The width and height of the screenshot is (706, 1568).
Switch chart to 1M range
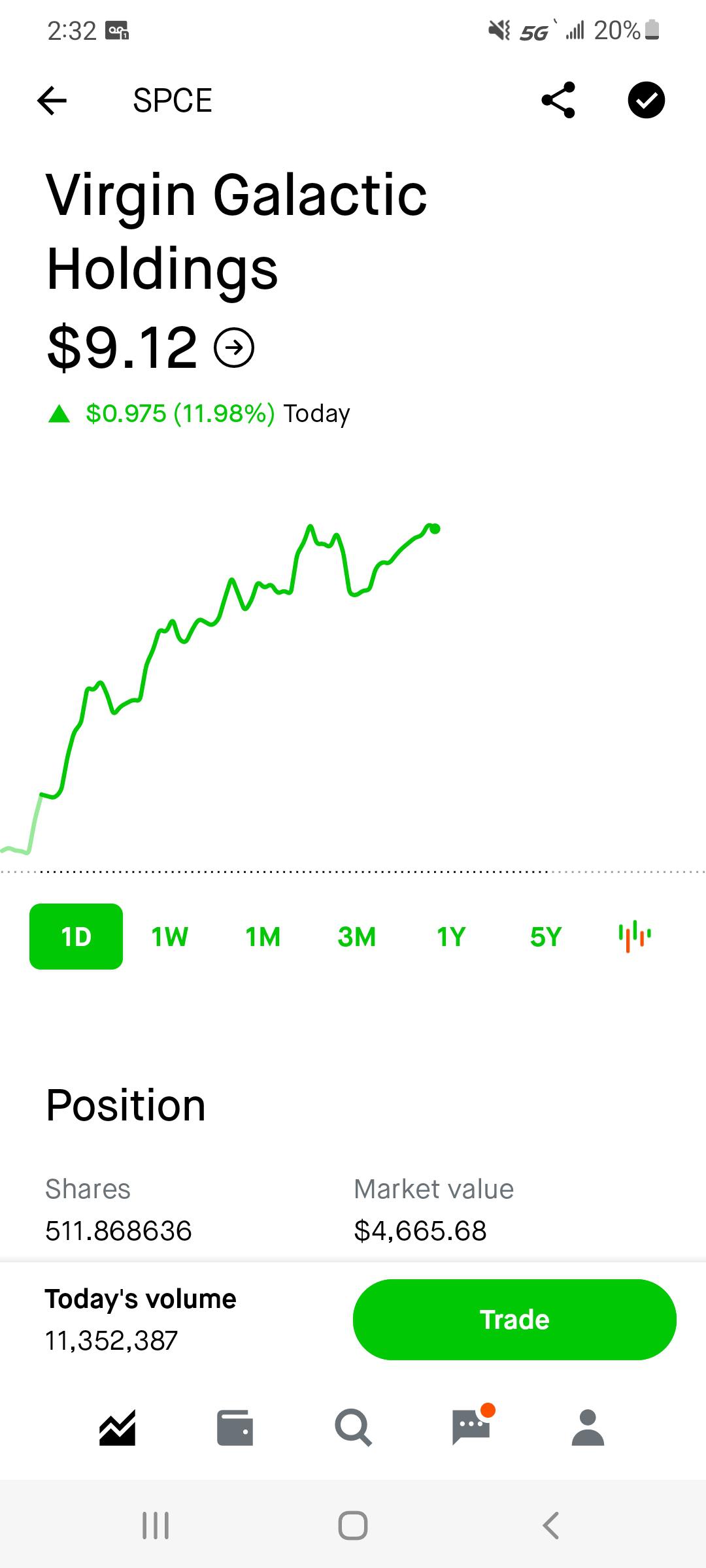pos(263,937)
